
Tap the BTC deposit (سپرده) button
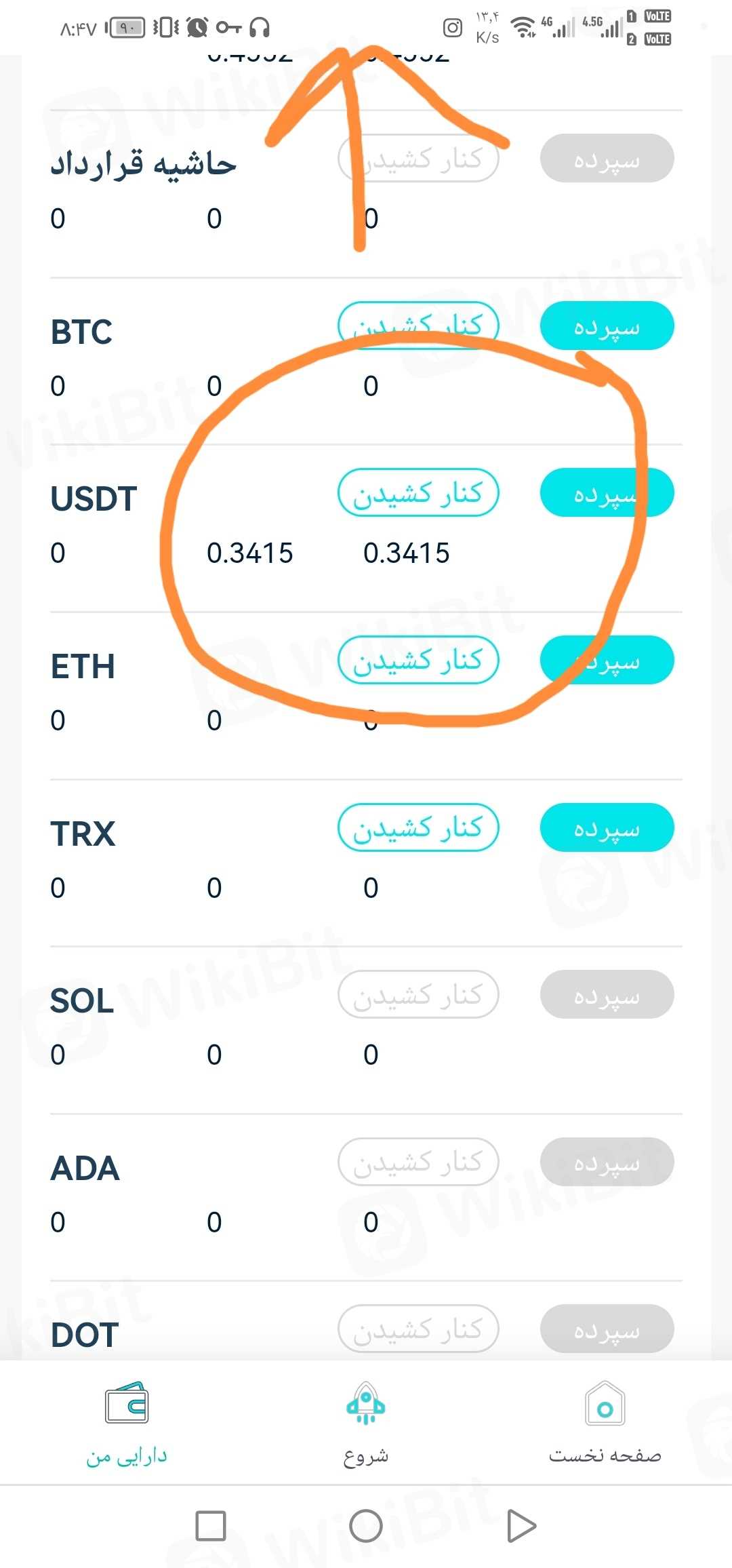click(x=607, y=326)
